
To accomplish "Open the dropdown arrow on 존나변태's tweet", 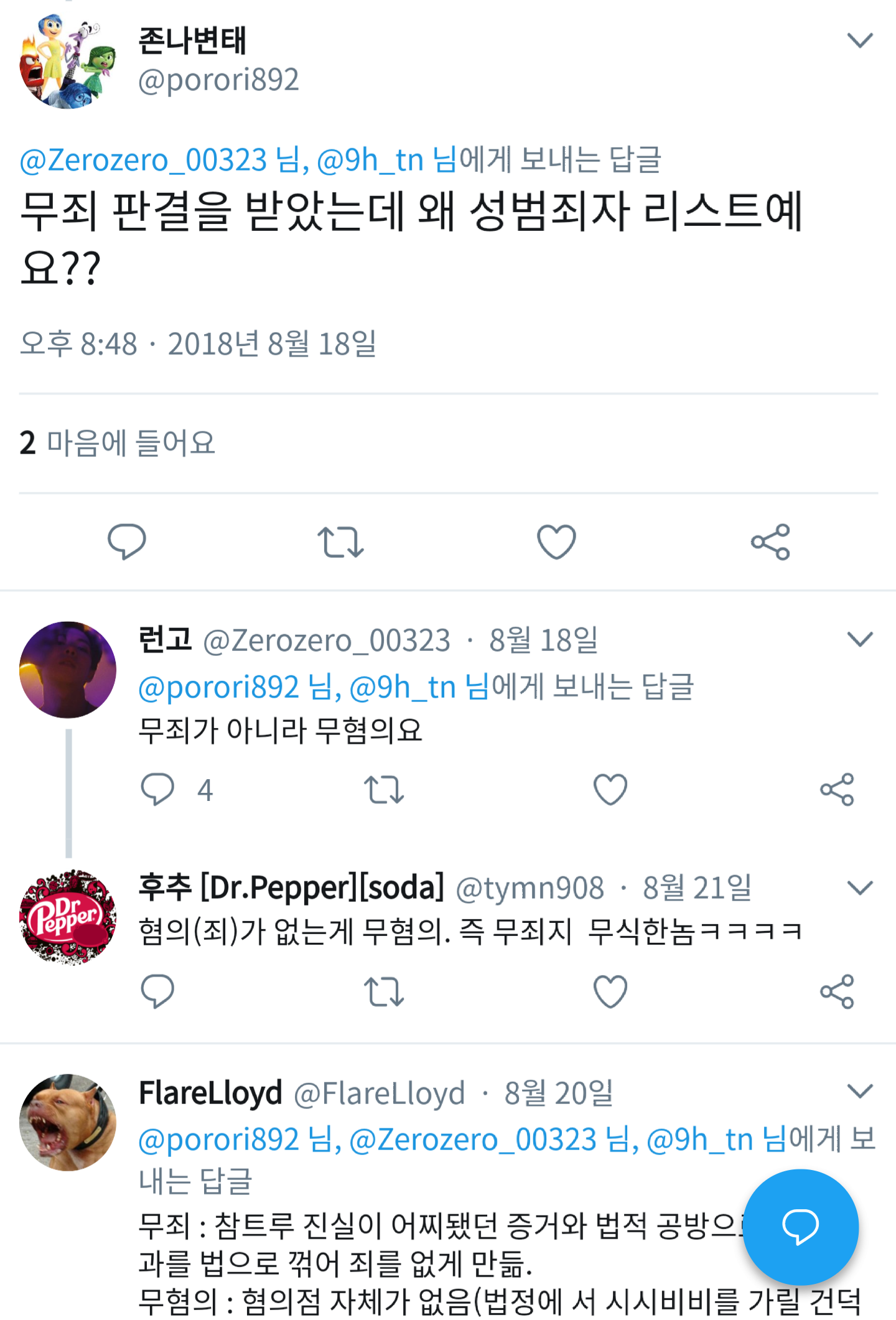I will (x=859, y=41).
